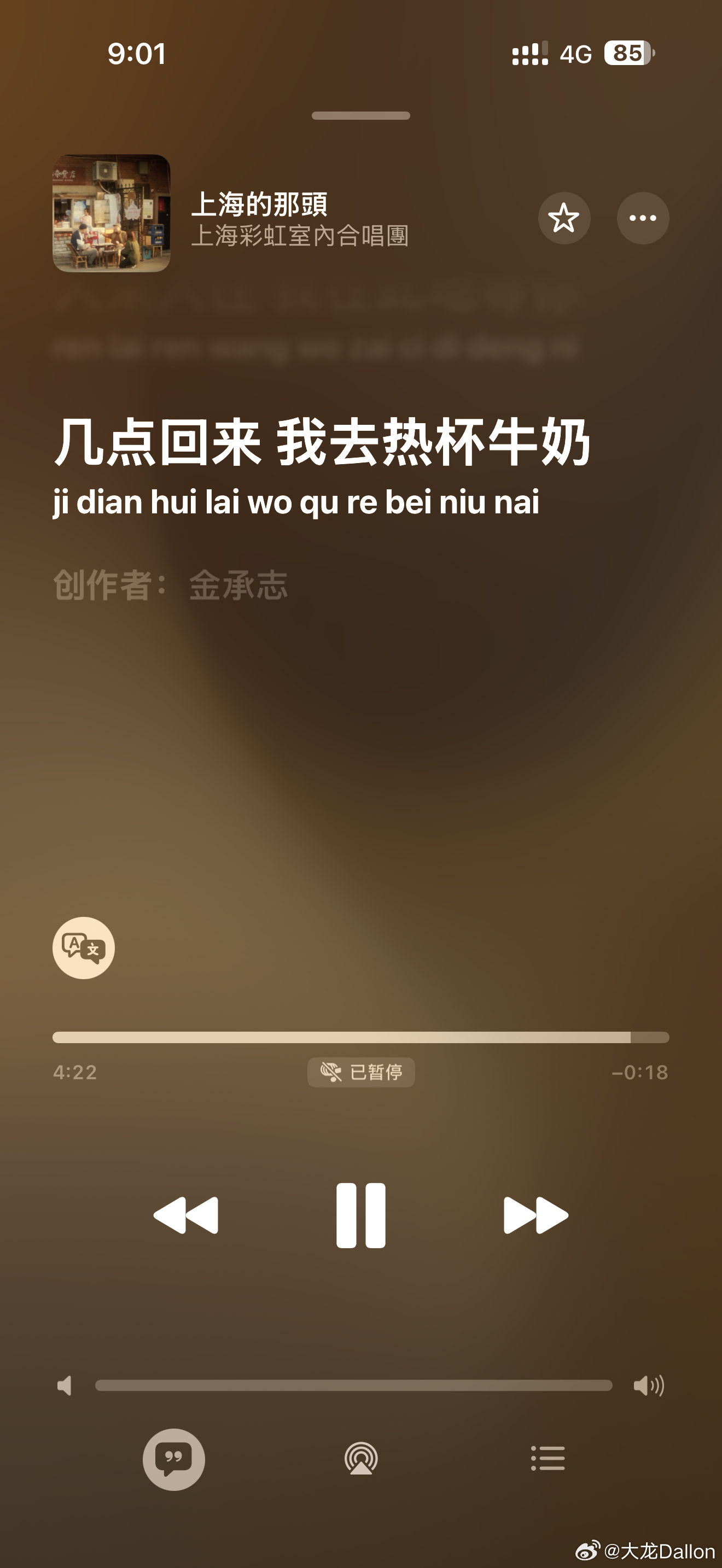Tap the song title 上海的那頭
This screenshot has height=1568, width=722.
tap(262, 205)
